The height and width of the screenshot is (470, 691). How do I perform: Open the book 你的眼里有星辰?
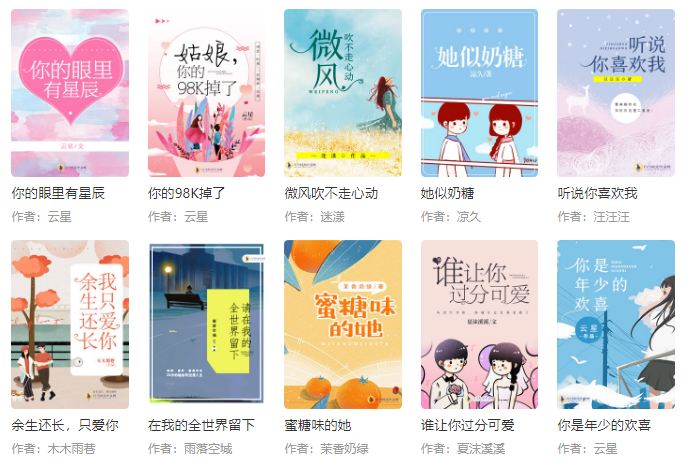[70, 93]
